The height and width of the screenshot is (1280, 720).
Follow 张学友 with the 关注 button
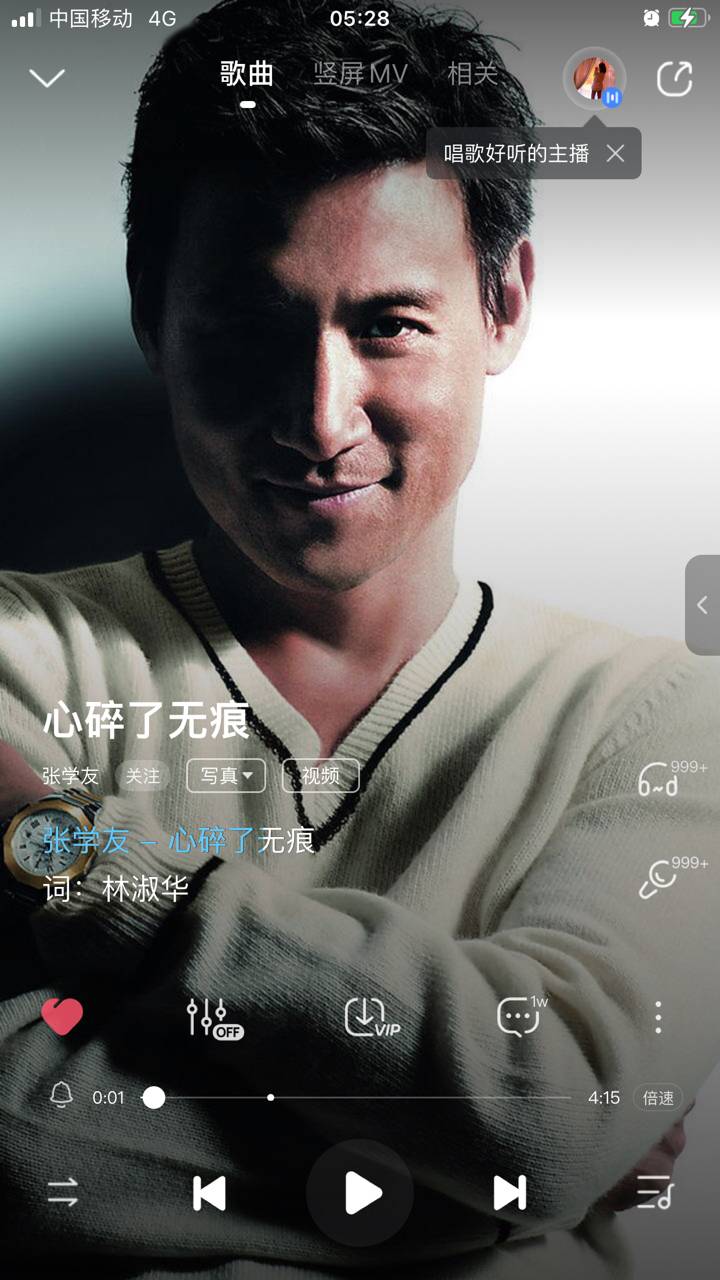pos(142,776)
